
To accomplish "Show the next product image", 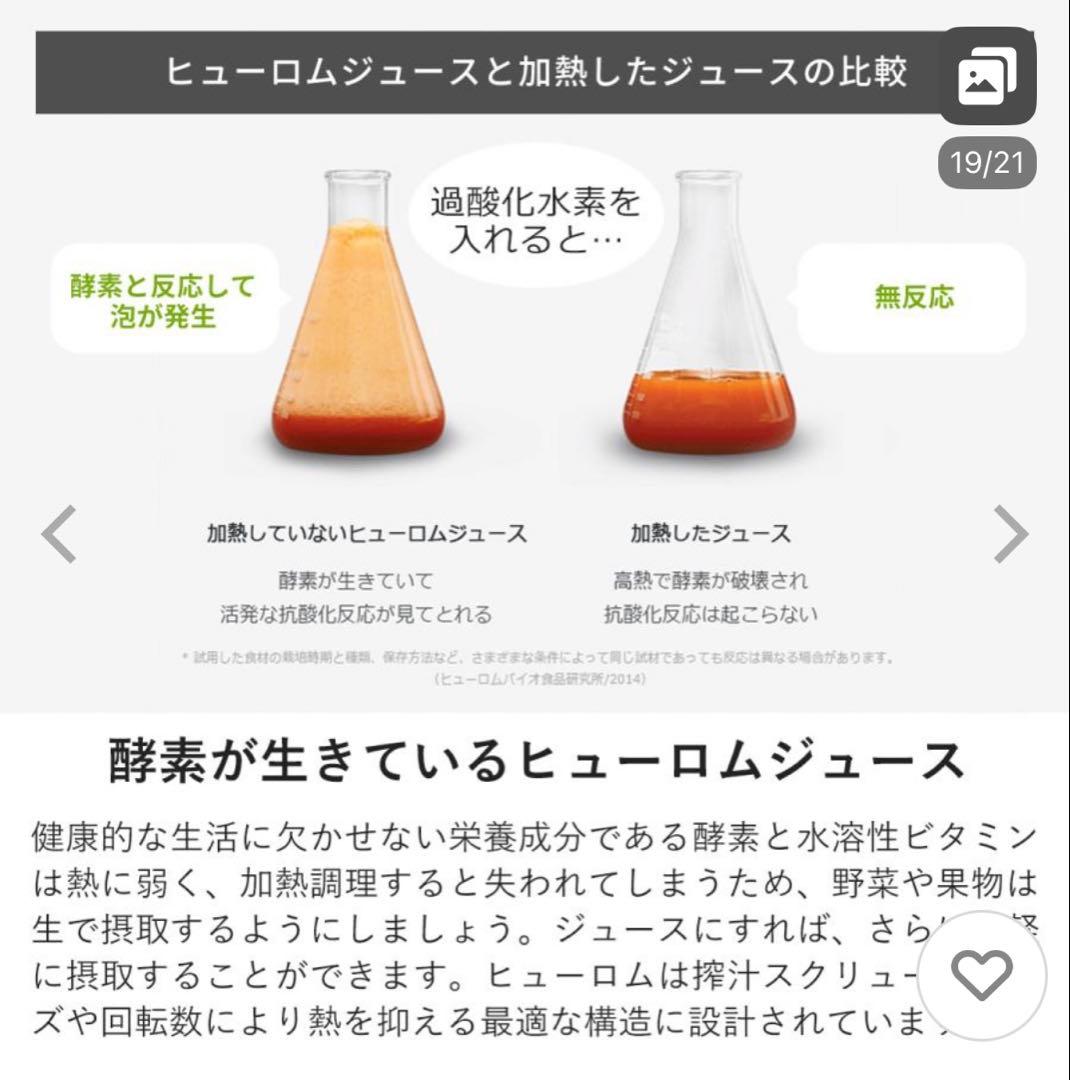I will pyautogui.click(x=1010, y=534).
